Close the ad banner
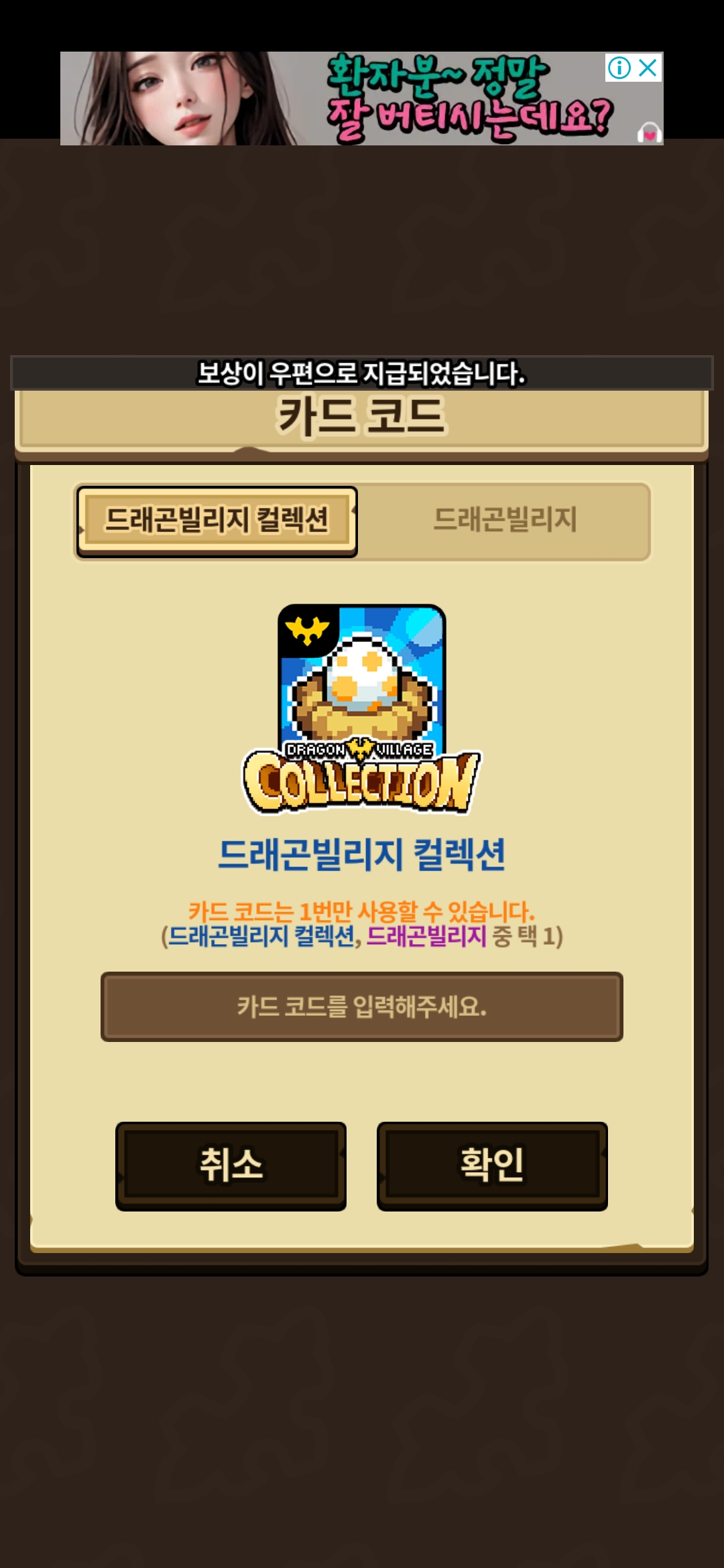The image size is (724, 1568). click(x=648, y=68)
